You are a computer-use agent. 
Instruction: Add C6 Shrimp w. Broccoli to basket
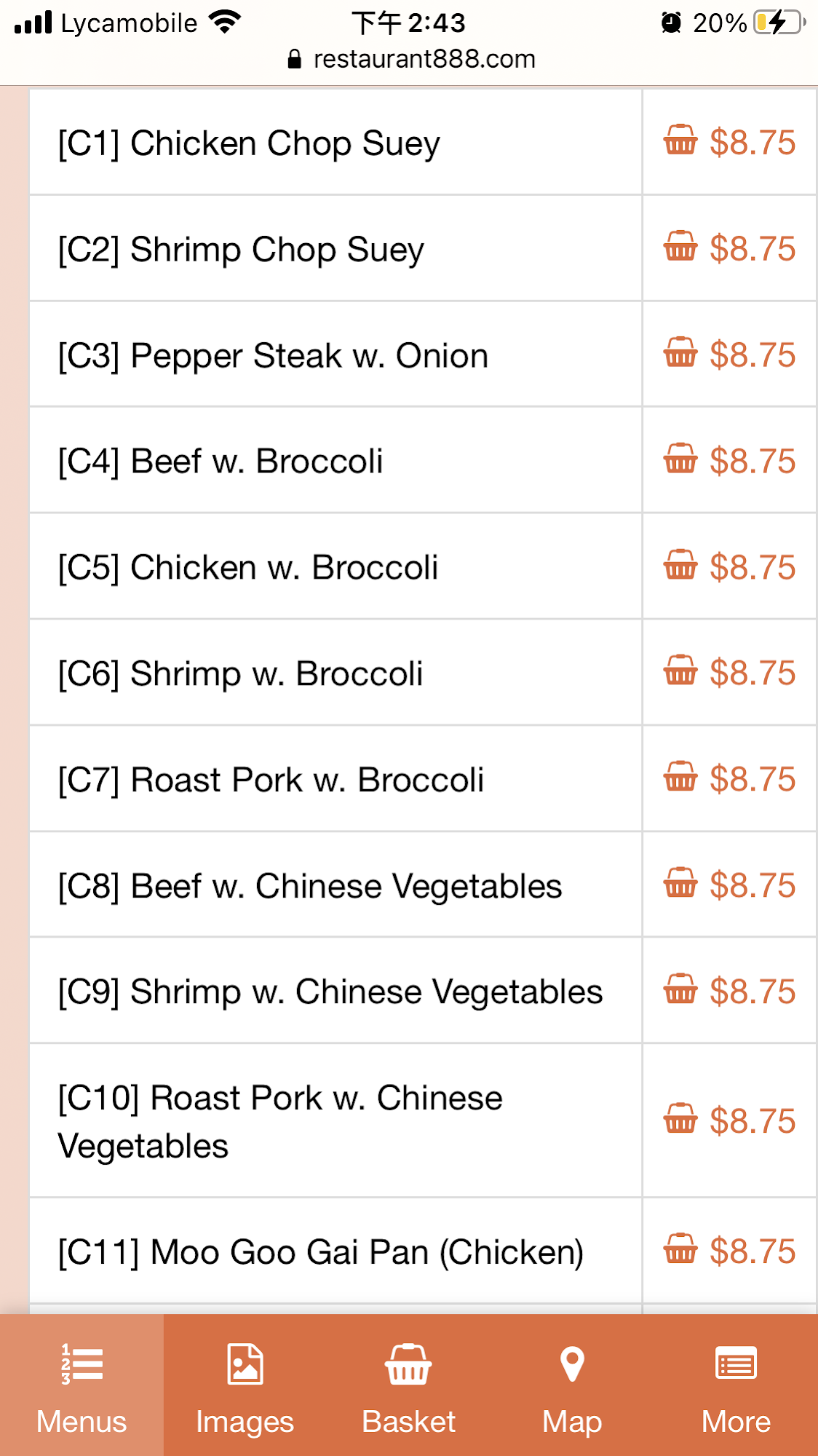coord(729,673)
